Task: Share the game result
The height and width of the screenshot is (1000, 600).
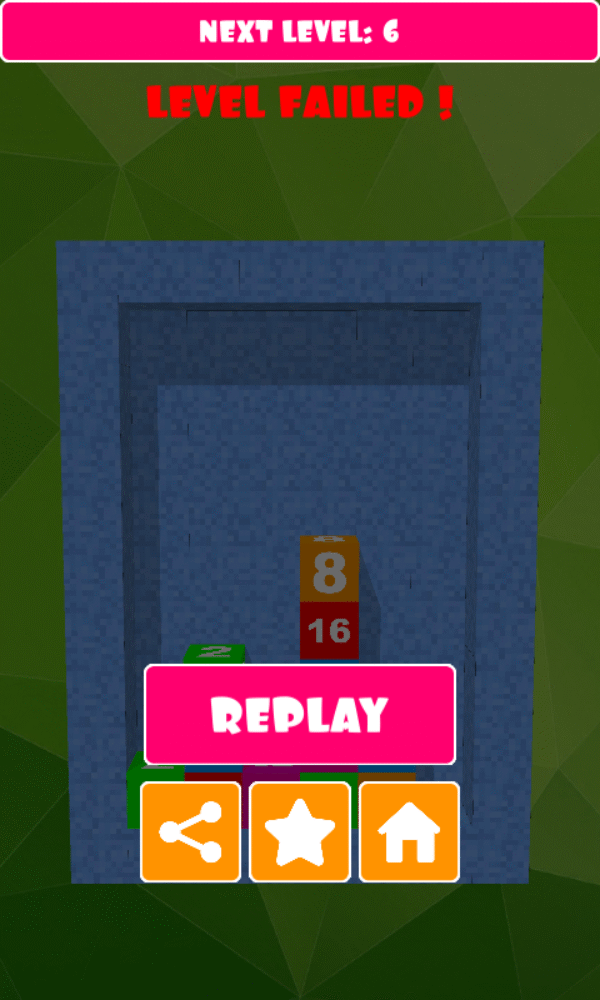Action: pyautogui.click(x=191, y=832)
